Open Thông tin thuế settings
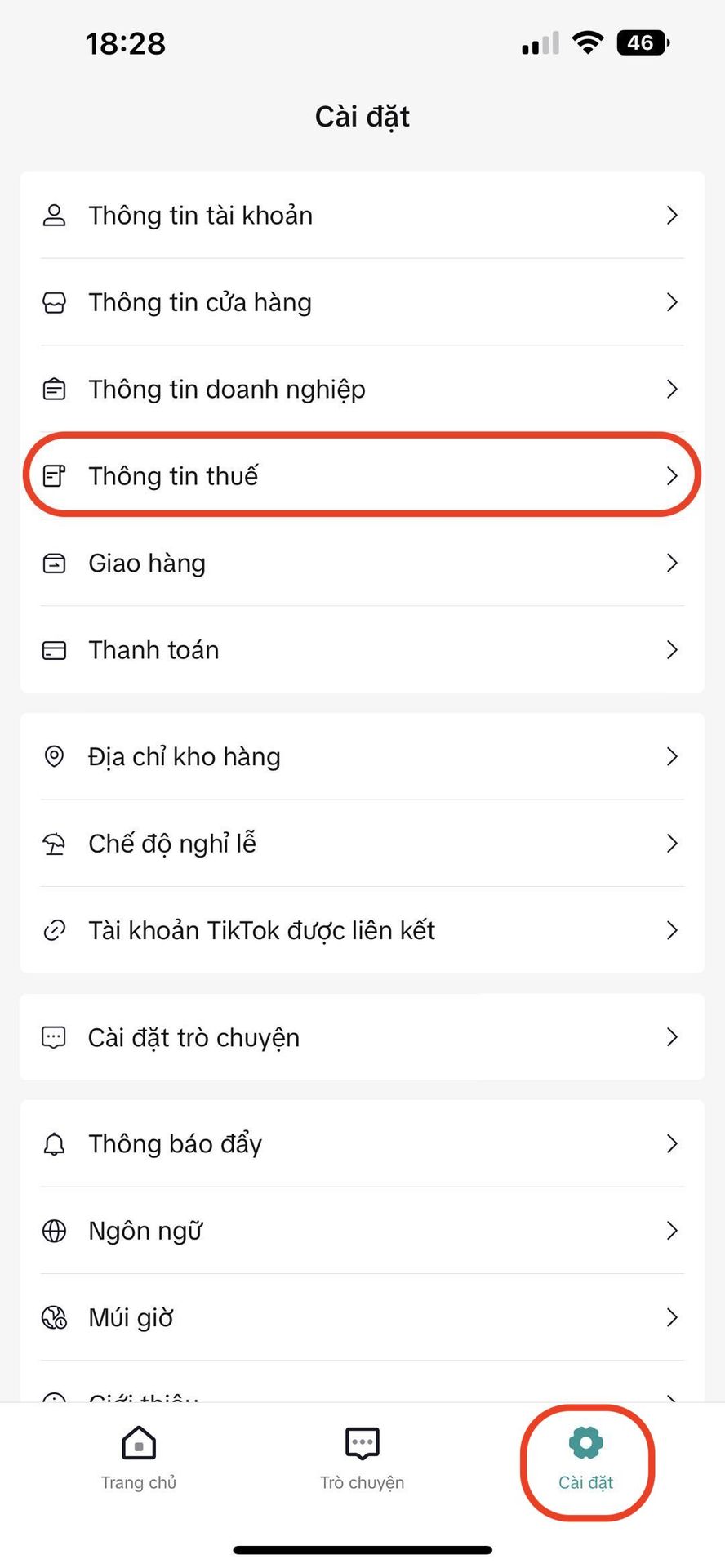This screenshot has width=725, height=1568. 362,476
